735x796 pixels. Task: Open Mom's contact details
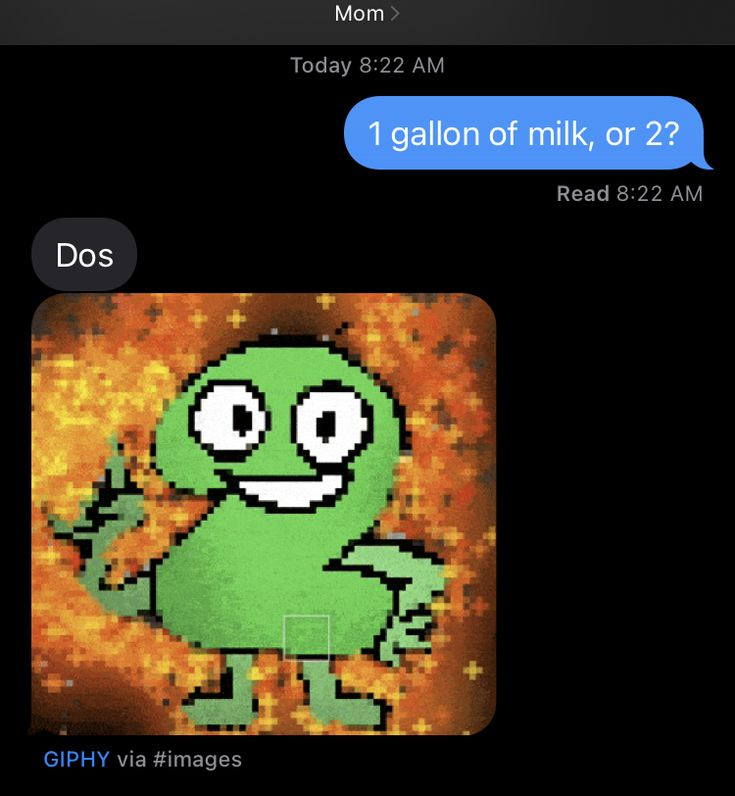click(x=366, y=14)
